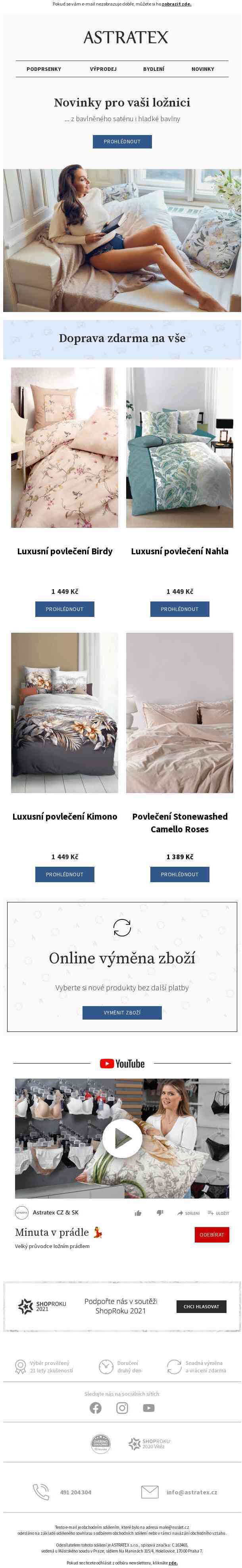
Task: Open the 'zobrazit zde' link
Action: [176, 4]
